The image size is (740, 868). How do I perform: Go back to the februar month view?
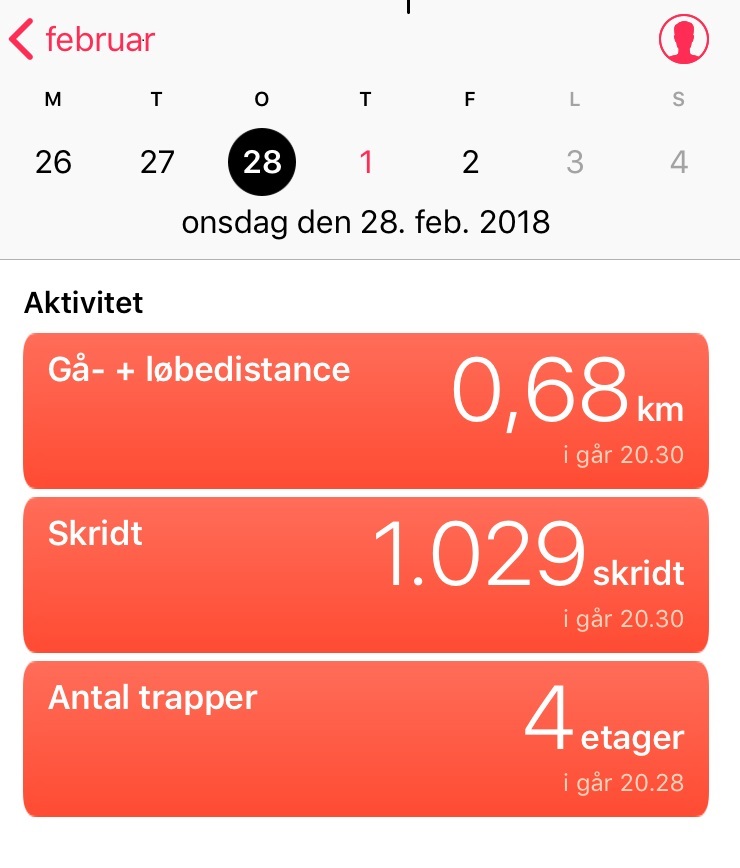coord(82,40)
